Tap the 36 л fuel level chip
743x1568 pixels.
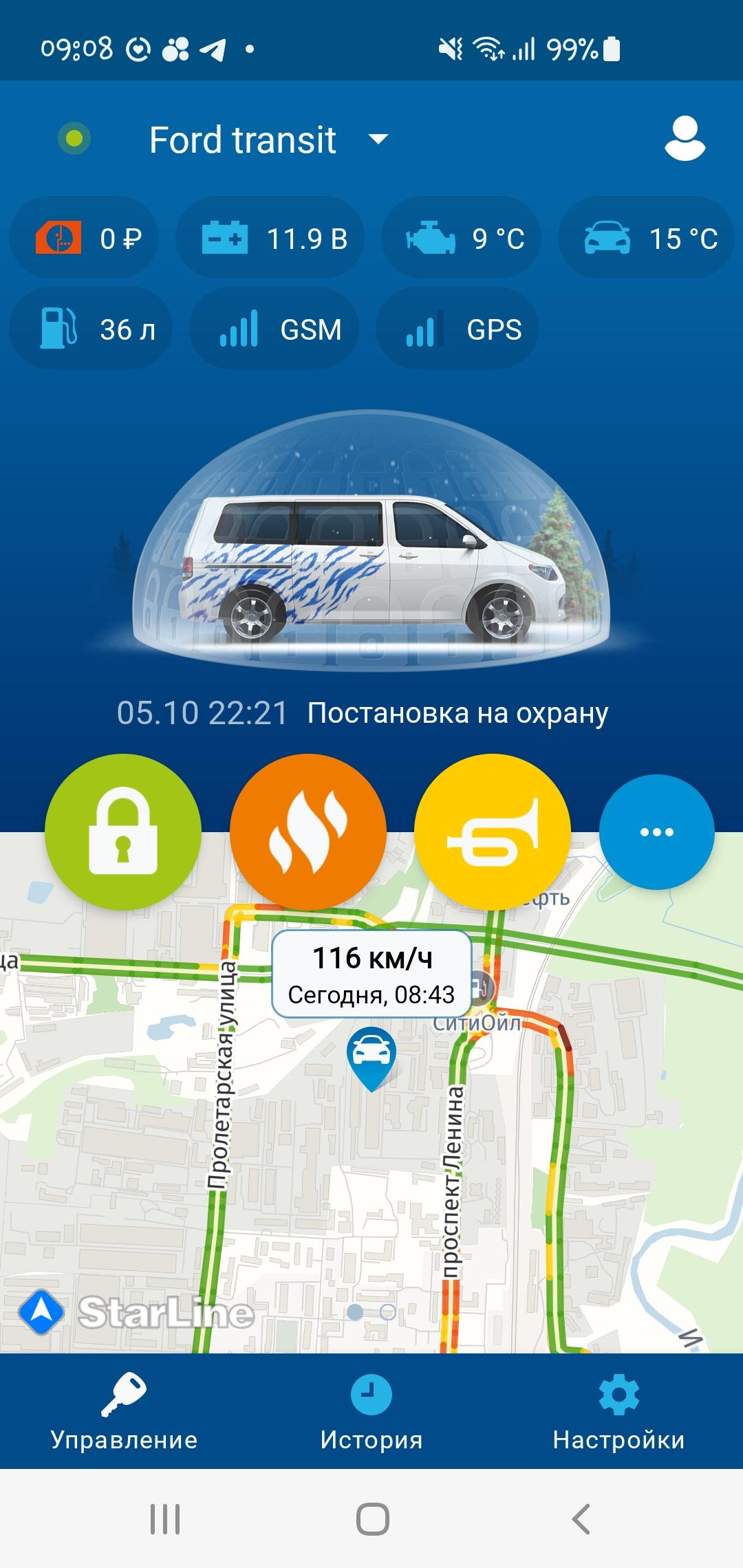(x=90, y=329)
